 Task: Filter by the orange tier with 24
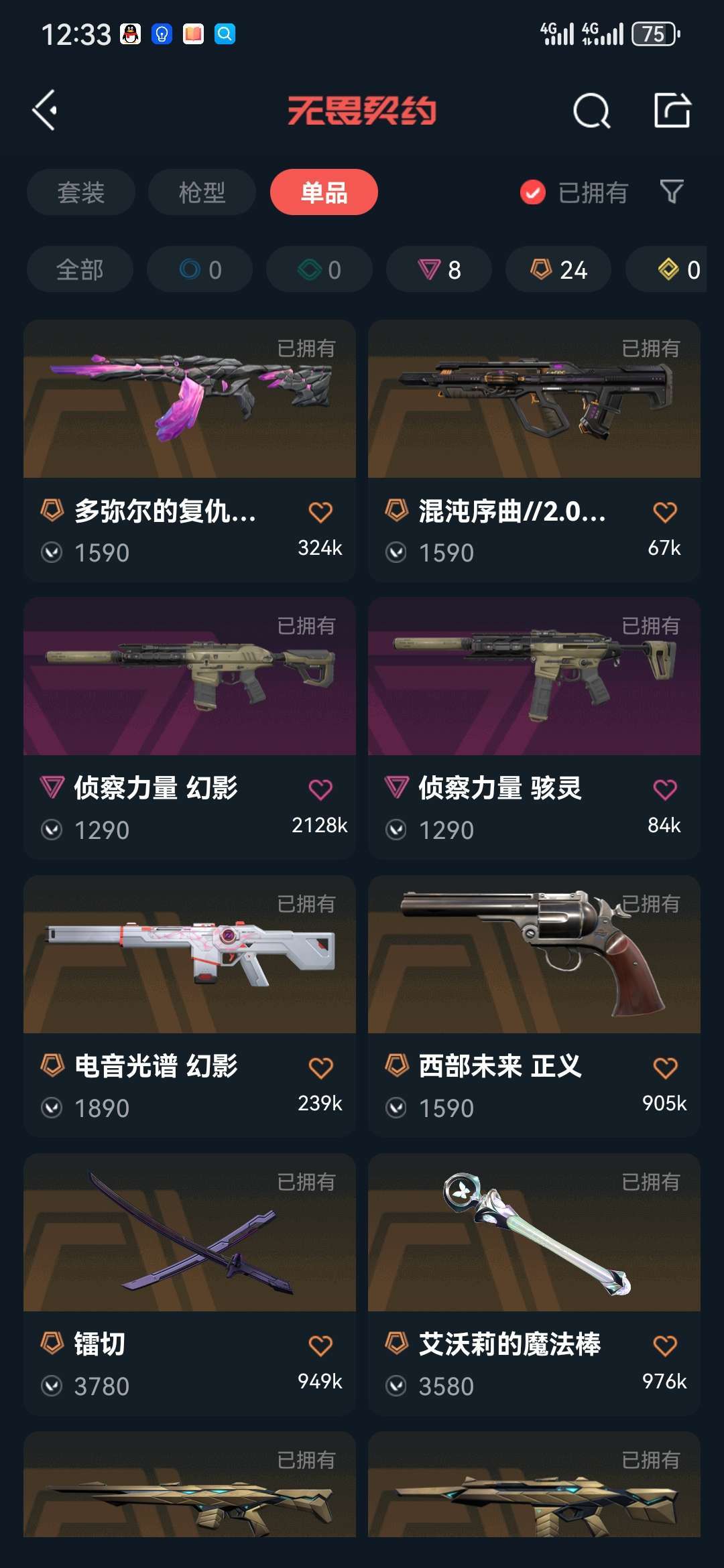pyautogui.click(x=558, y=269)
